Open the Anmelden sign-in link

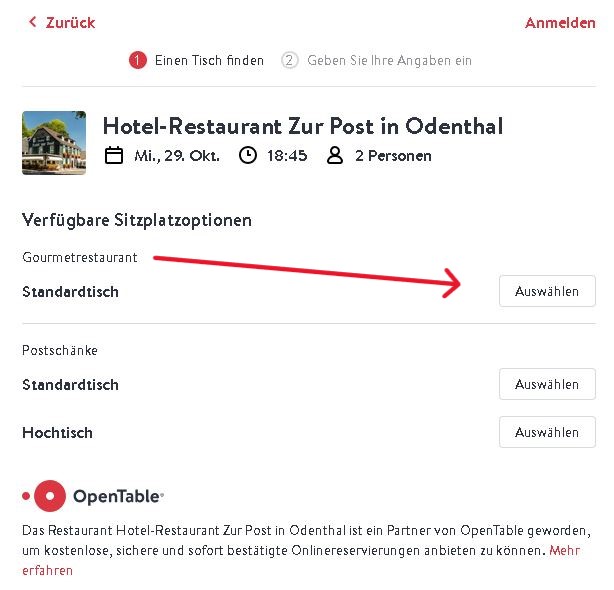(x=559, y=22)
